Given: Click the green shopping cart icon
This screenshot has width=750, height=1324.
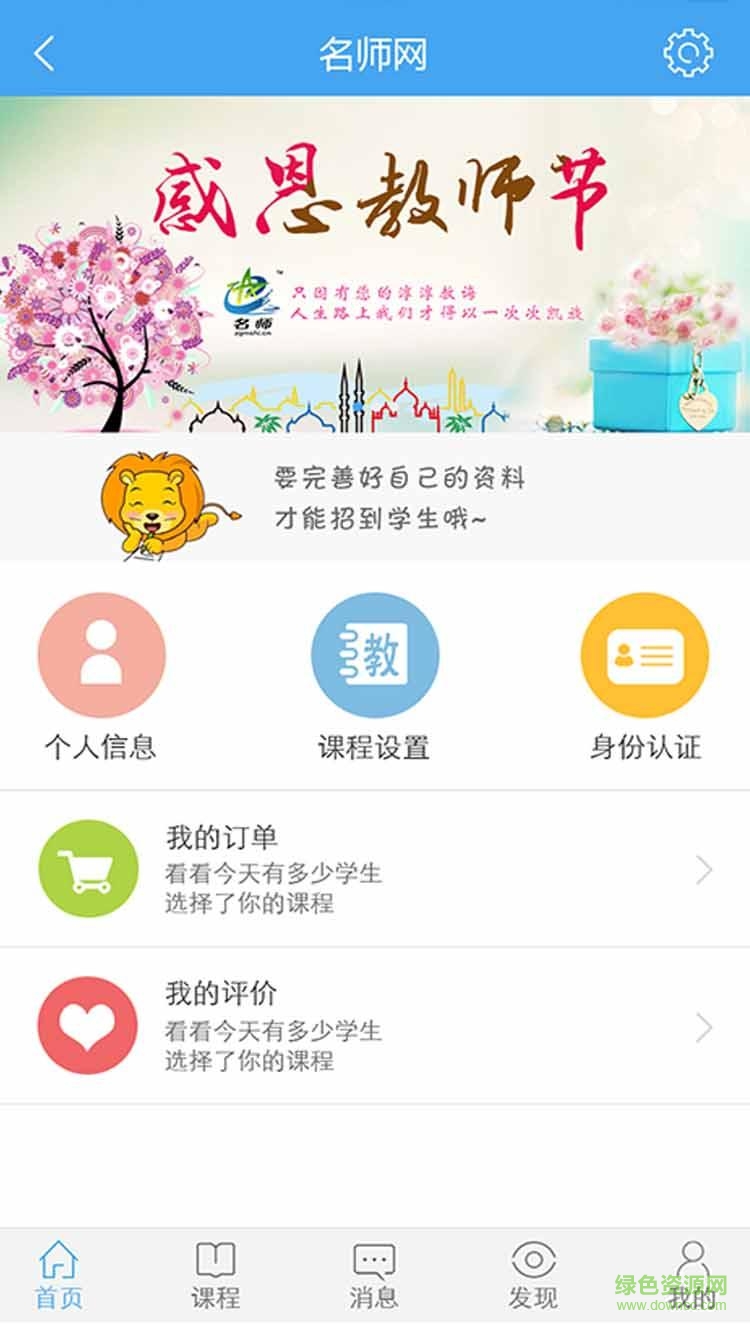Looking at the screenshot, I should click(87, 868).
